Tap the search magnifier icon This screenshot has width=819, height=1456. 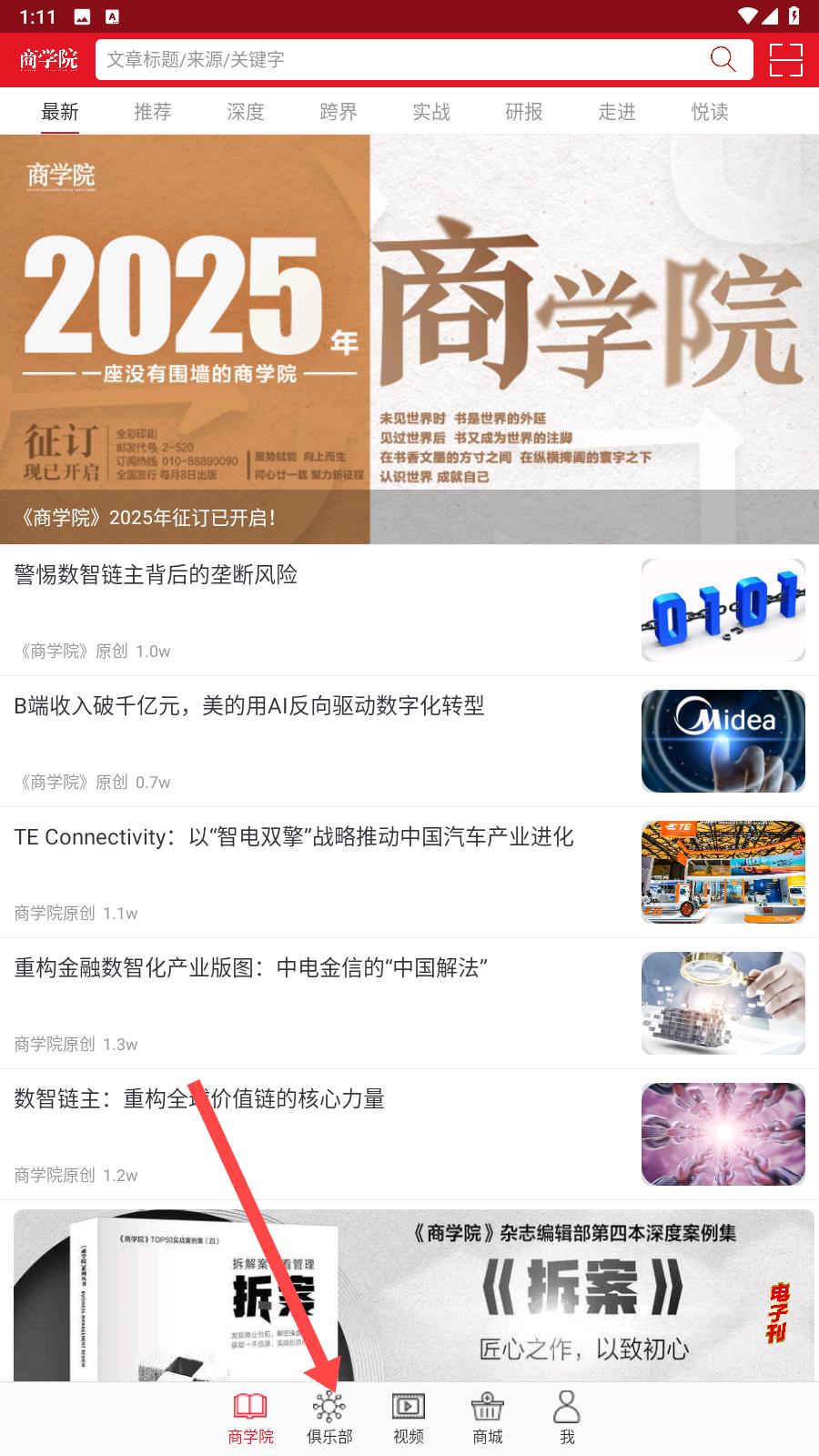(x=723, y=60)
